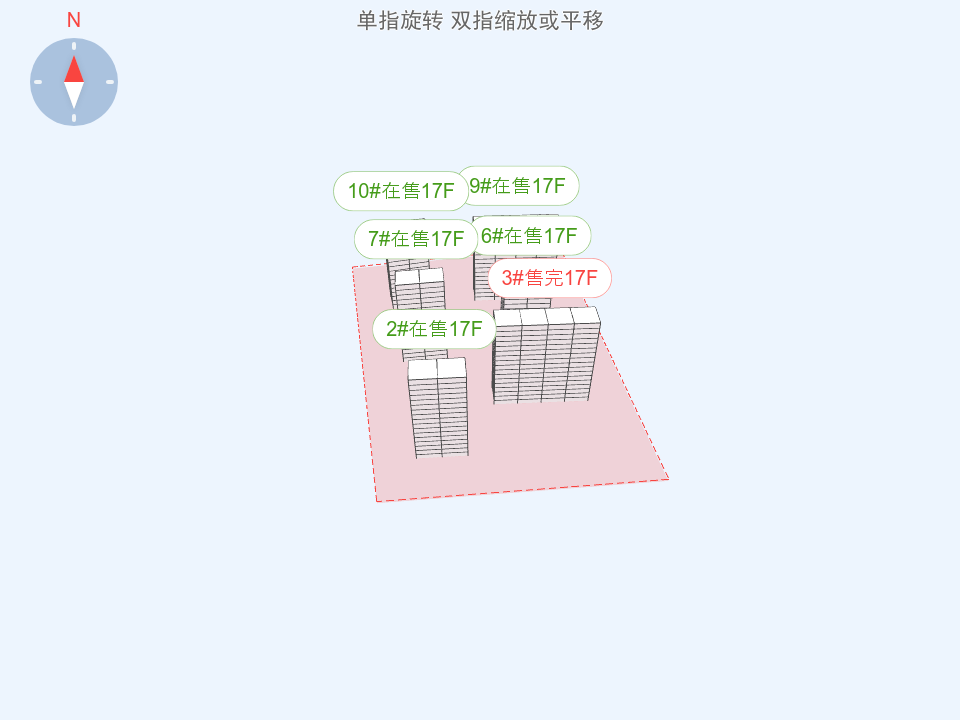Viewport: 960px width, 720px height.
Task: Choose building 2# 在售17F label
Action: click(434, 329)
